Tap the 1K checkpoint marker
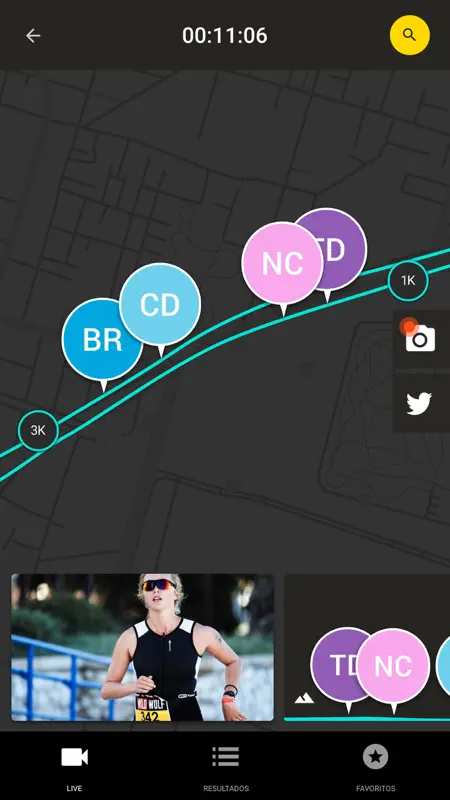This screenshot has width=450, height=800. tap(408, 281)
